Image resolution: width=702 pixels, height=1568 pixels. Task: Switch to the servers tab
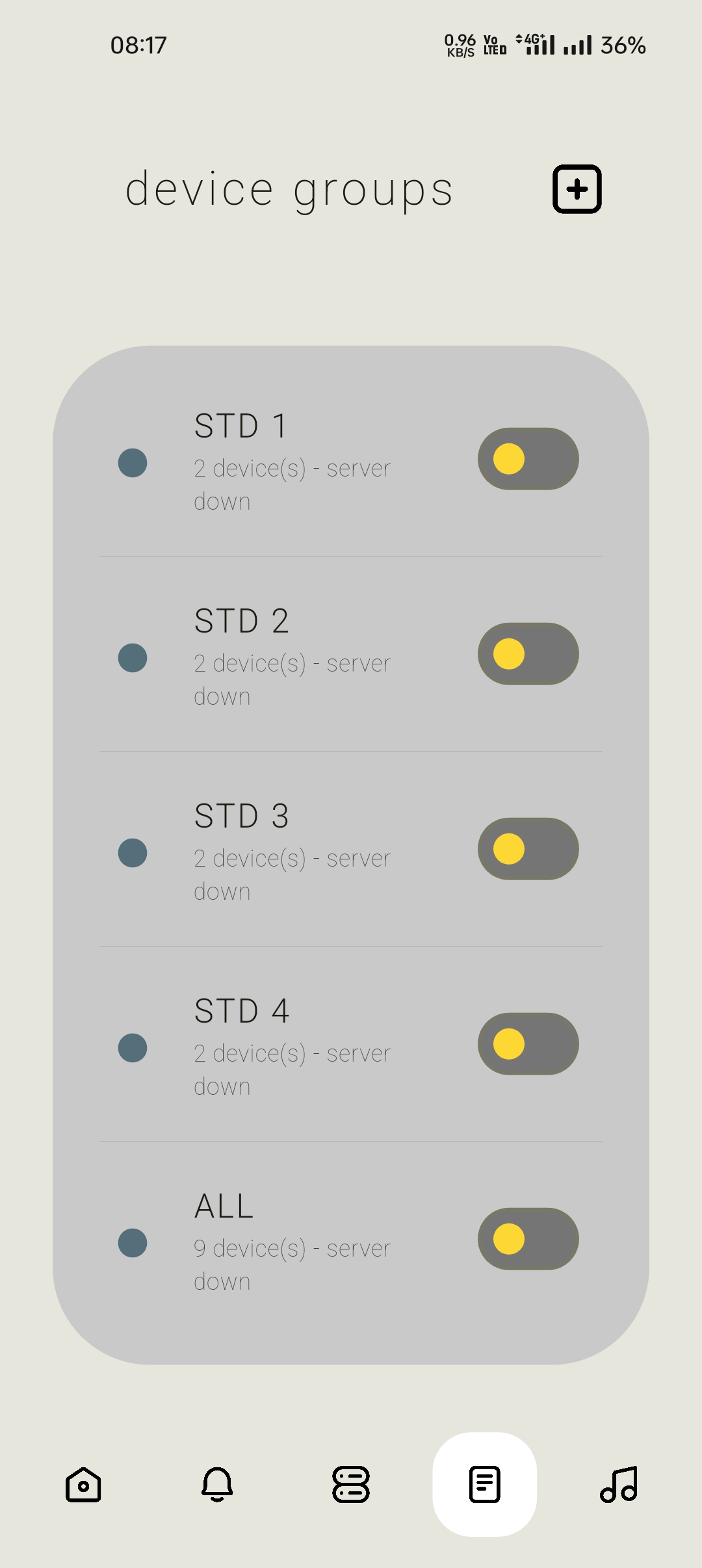pyautogui.click(x=351, y=1485)
